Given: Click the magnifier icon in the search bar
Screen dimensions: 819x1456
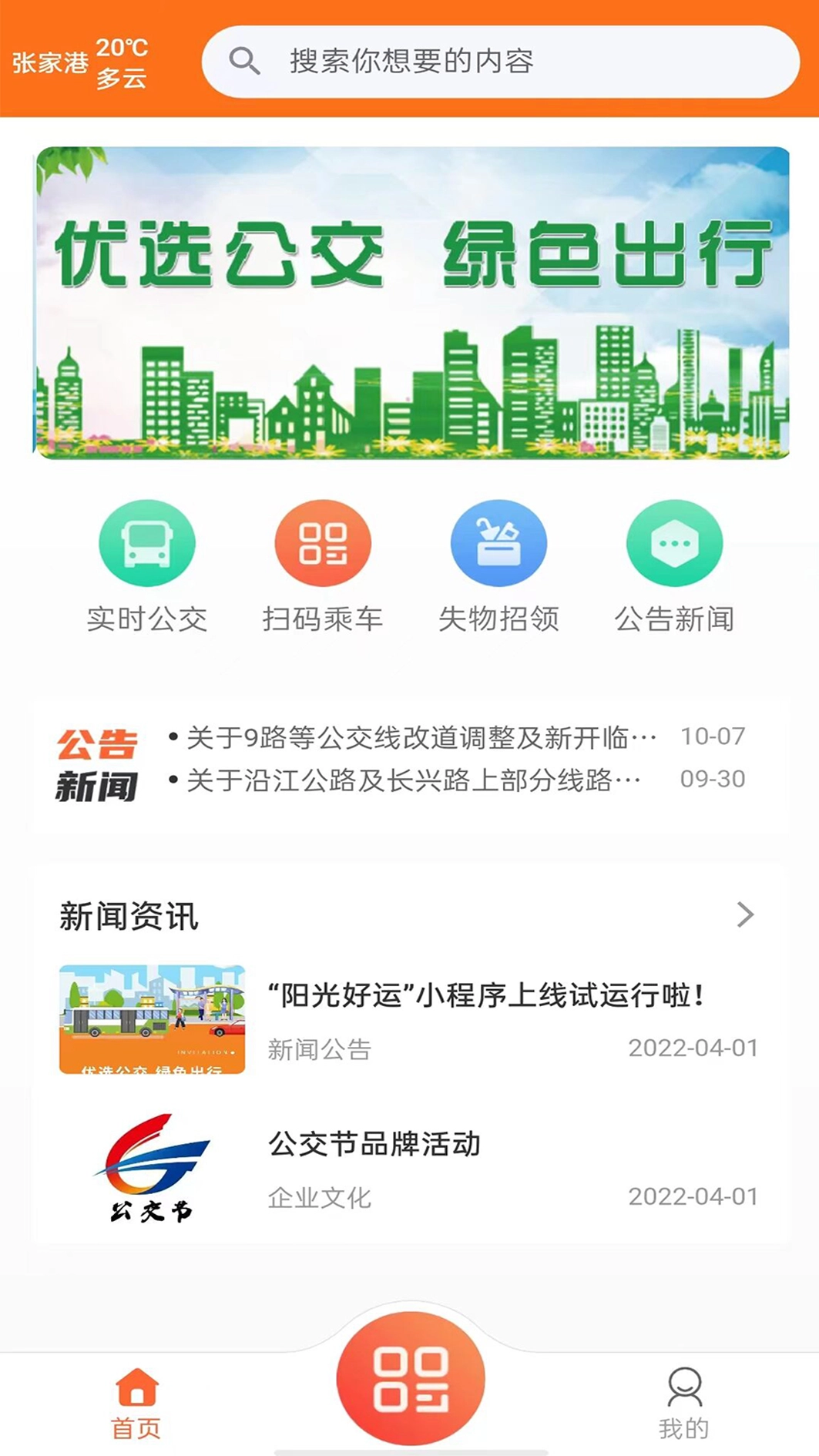Looking at the screenshot, I should (245, 63).
